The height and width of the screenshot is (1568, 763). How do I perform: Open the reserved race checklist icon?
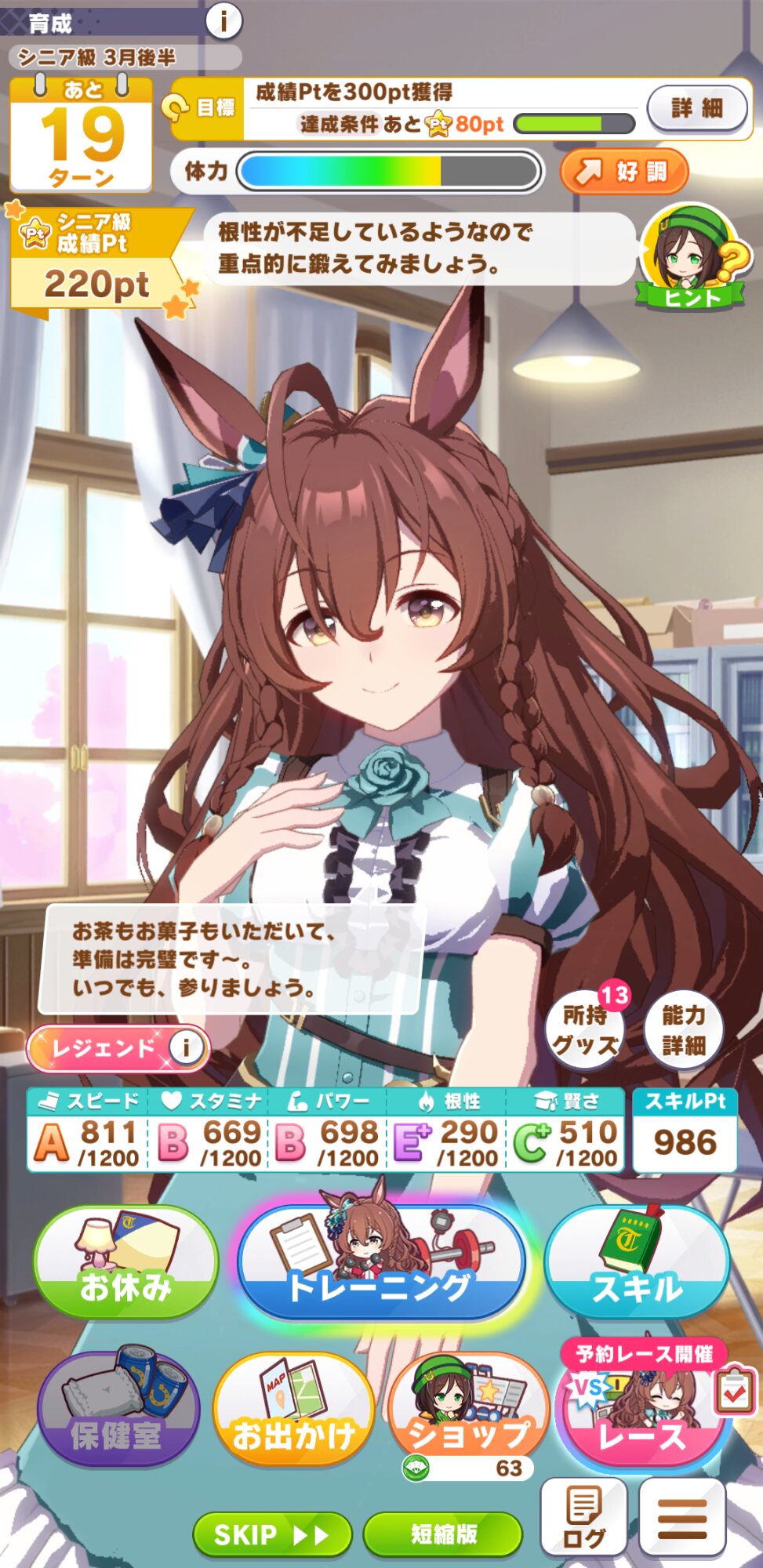coord(735,1392)
